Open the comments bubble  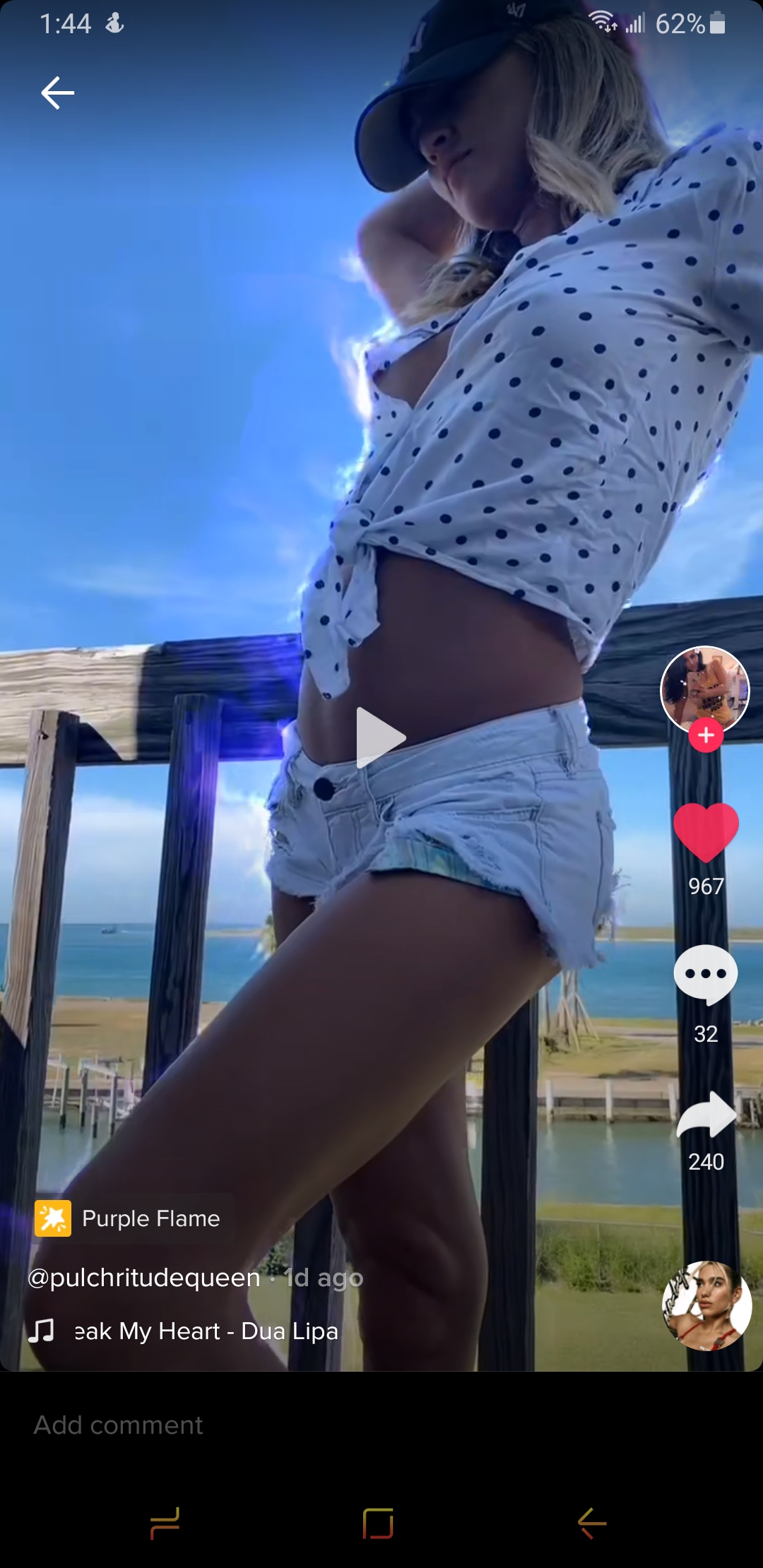point(706,974)
